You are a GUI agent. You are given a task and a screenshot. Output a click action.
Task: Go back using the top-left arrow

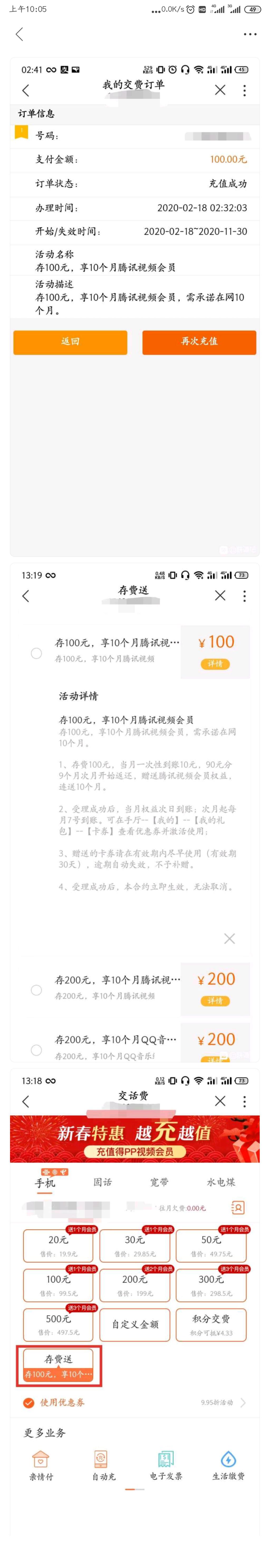click(19, 34)
